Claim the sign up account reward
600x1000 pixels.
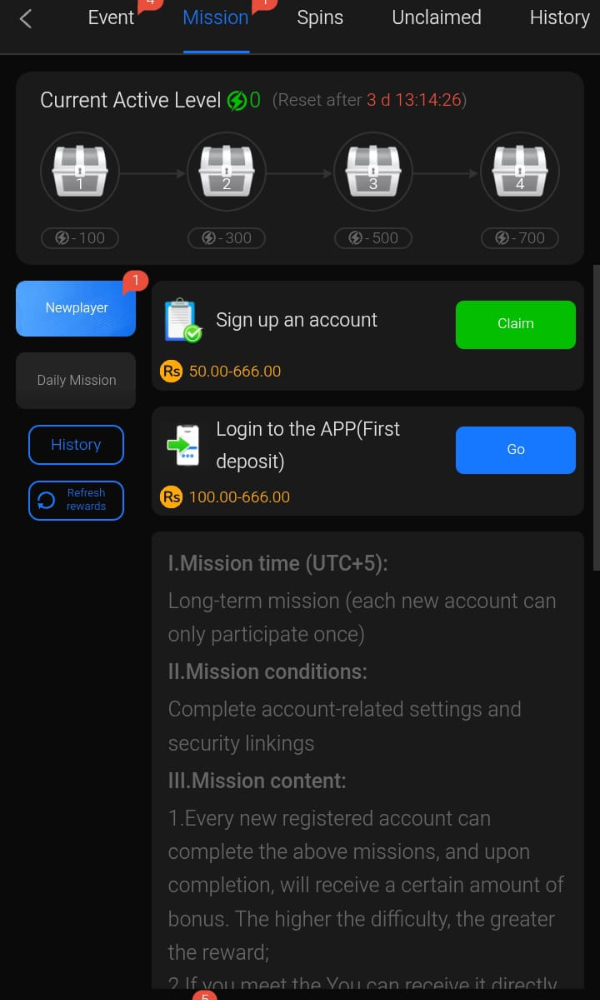coord(515,324)
